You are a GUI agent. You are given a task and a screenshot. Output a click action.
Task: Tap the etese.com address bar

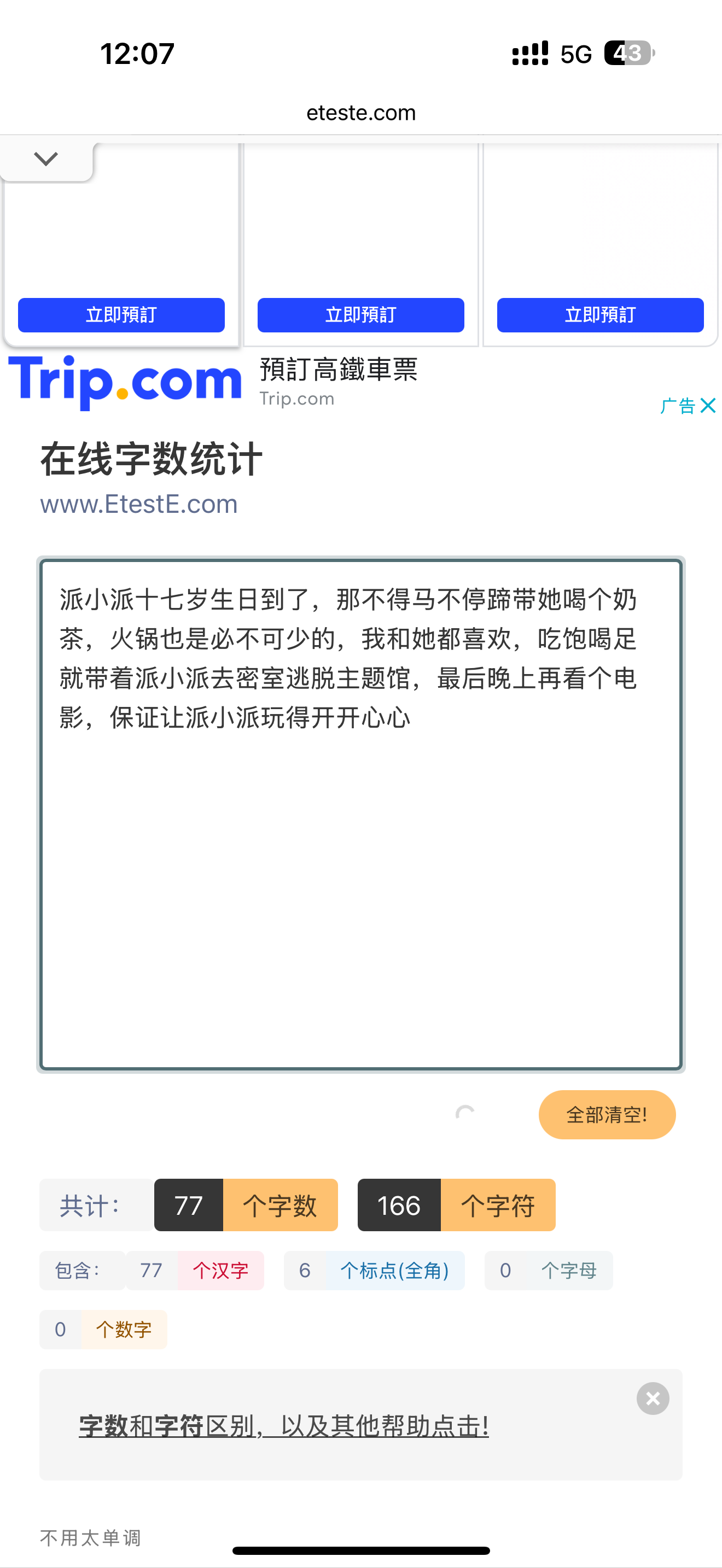(x=361, y=113)
